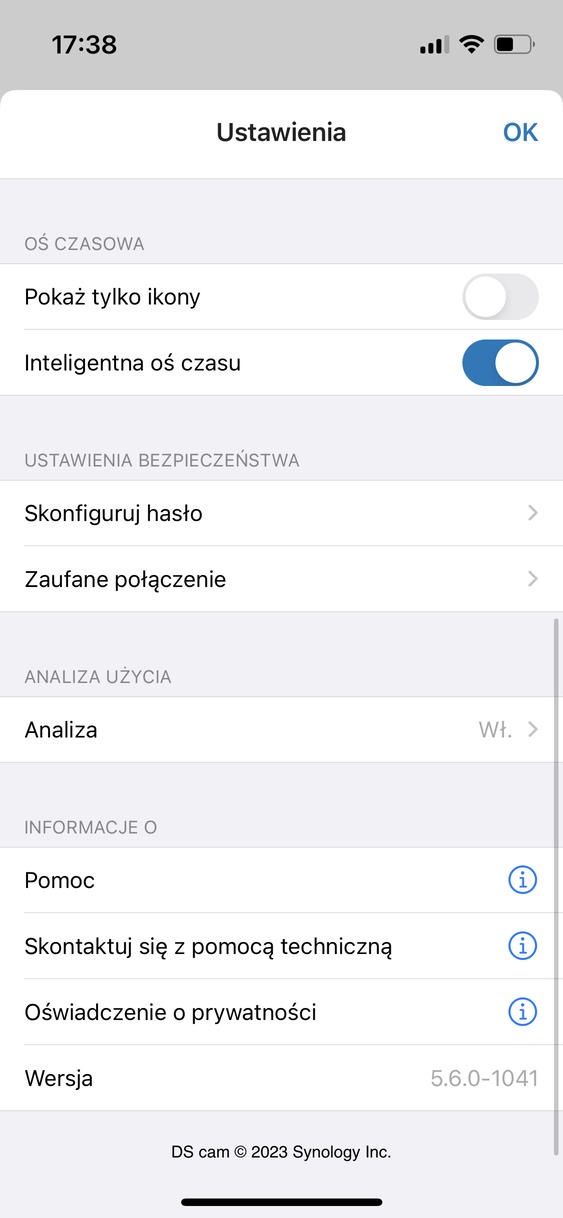
Task: Confirm settings with the OK button
Action: [x=520, y=132]
